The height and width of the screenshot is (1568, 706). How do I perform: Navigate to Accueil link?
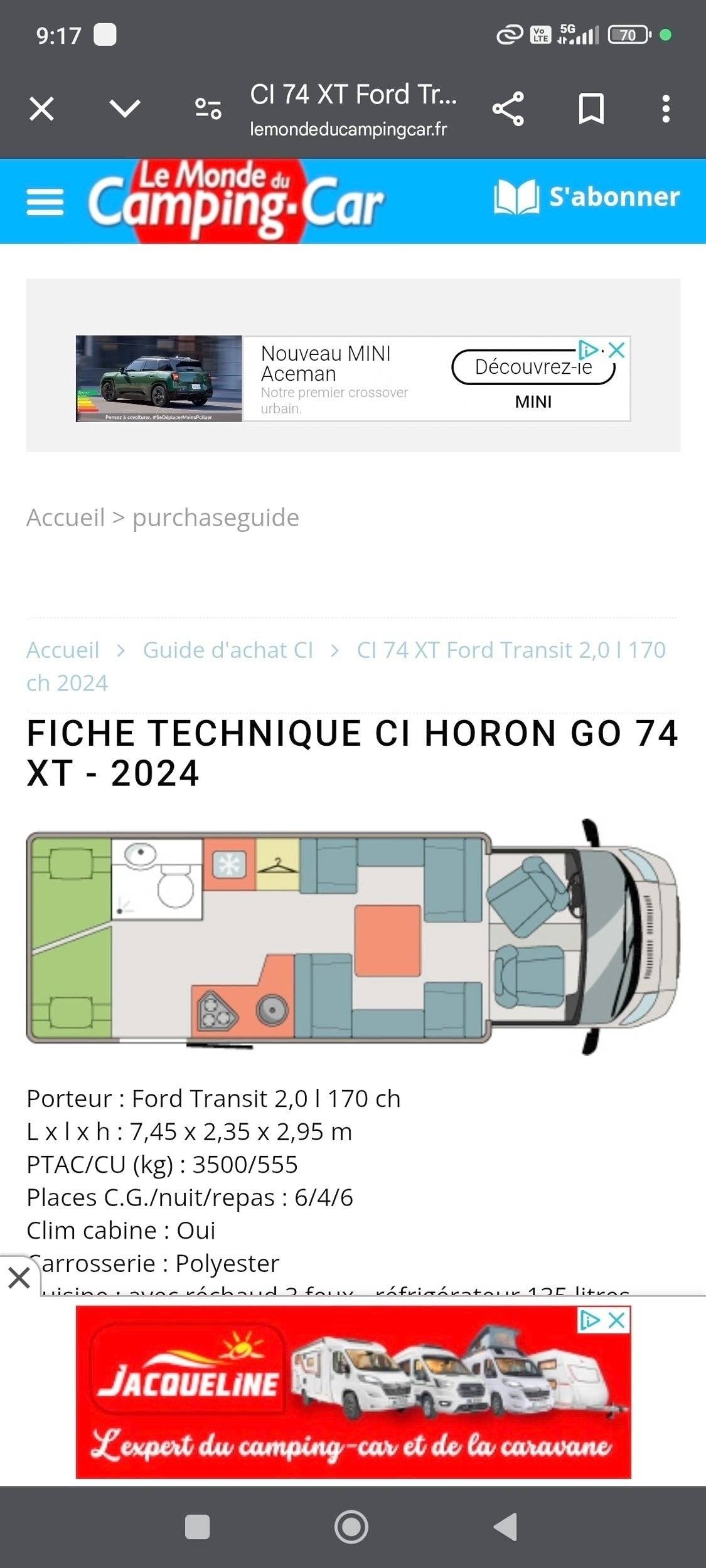[x=62, y=650]
